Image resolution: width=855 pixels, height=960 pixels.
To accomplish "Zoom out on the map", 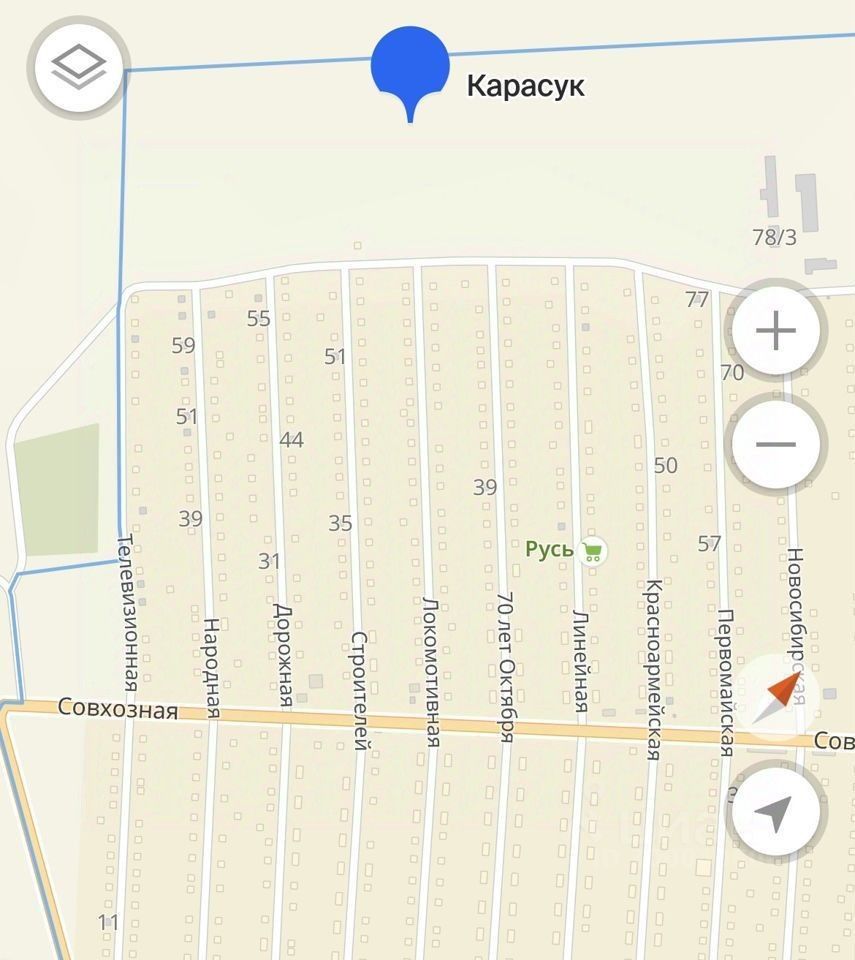I will tap(776, 444).
